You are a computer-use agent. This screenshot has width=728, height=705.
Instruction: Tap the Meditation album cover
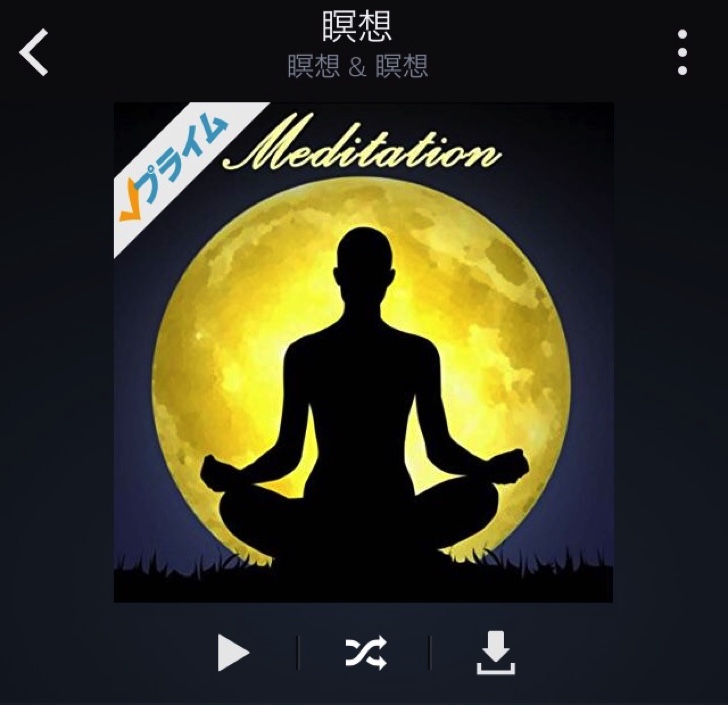click(x=363, y=352)
